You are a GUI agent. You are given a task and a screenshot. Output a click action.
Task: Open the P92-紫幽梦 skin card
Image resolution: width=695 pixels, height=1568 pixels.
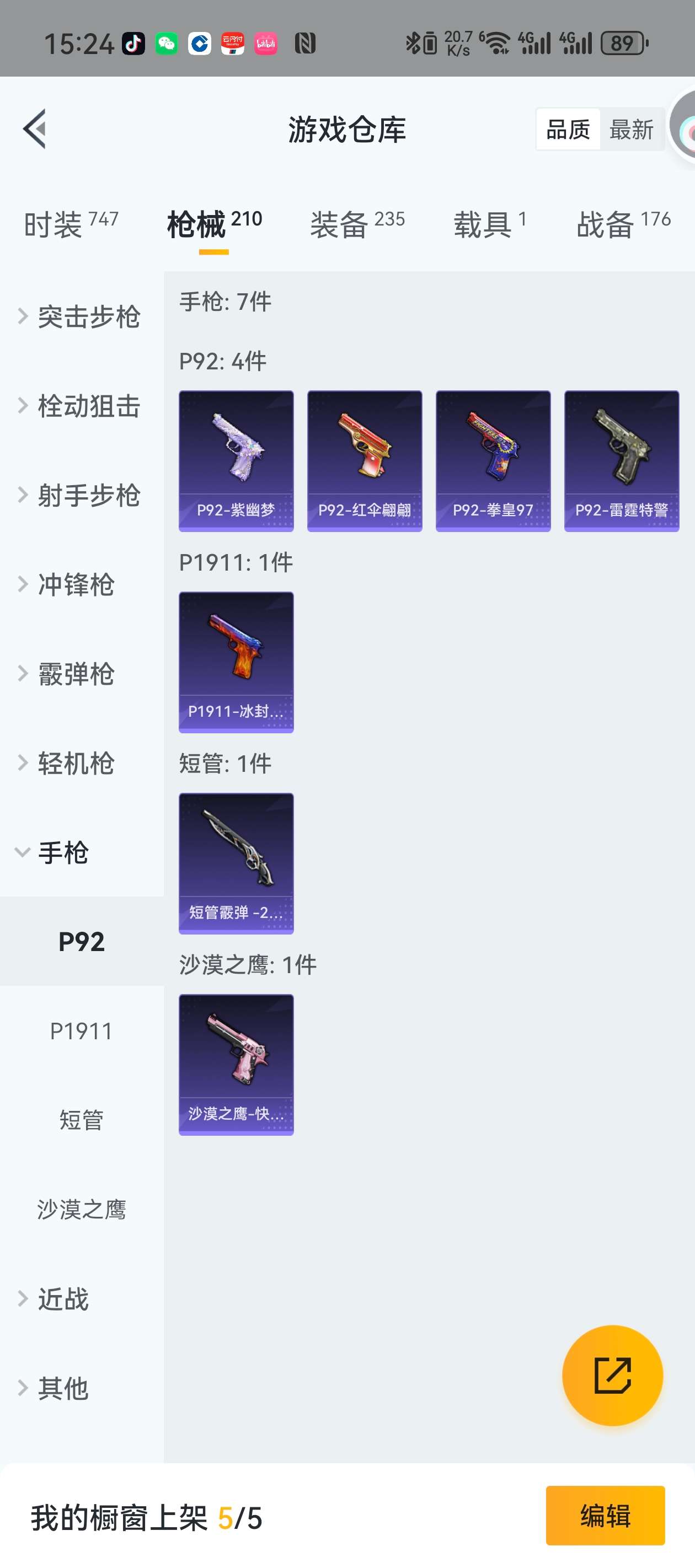(236, 461)
